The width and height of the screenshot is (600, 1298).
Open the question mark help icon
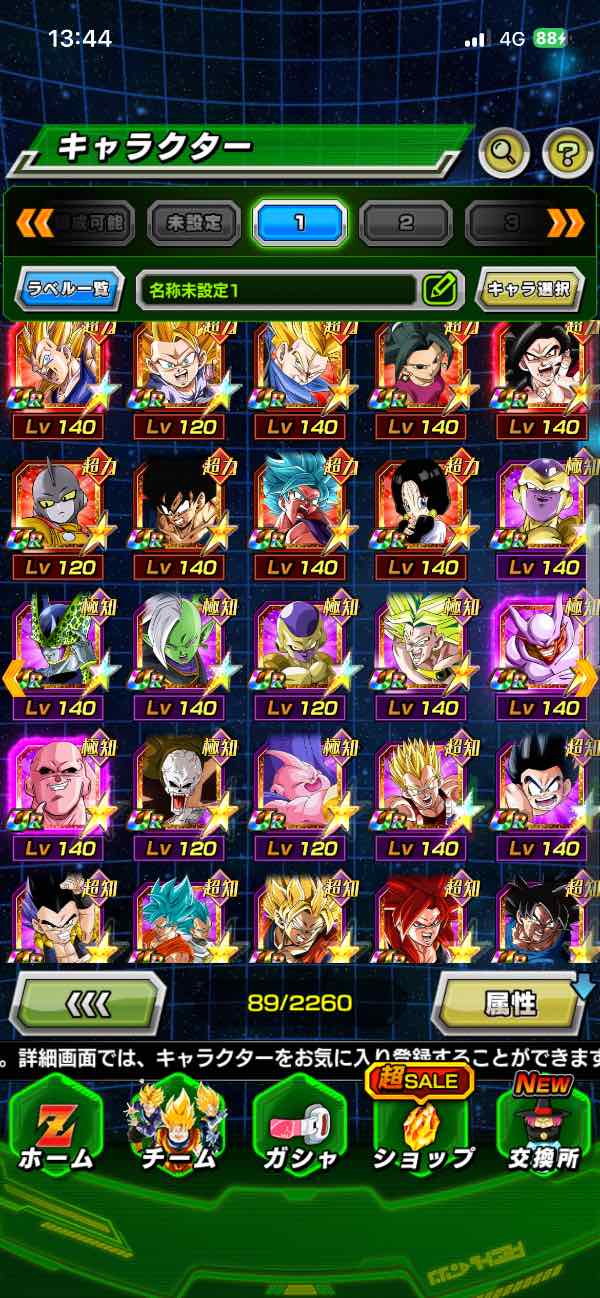pos(566,153)
